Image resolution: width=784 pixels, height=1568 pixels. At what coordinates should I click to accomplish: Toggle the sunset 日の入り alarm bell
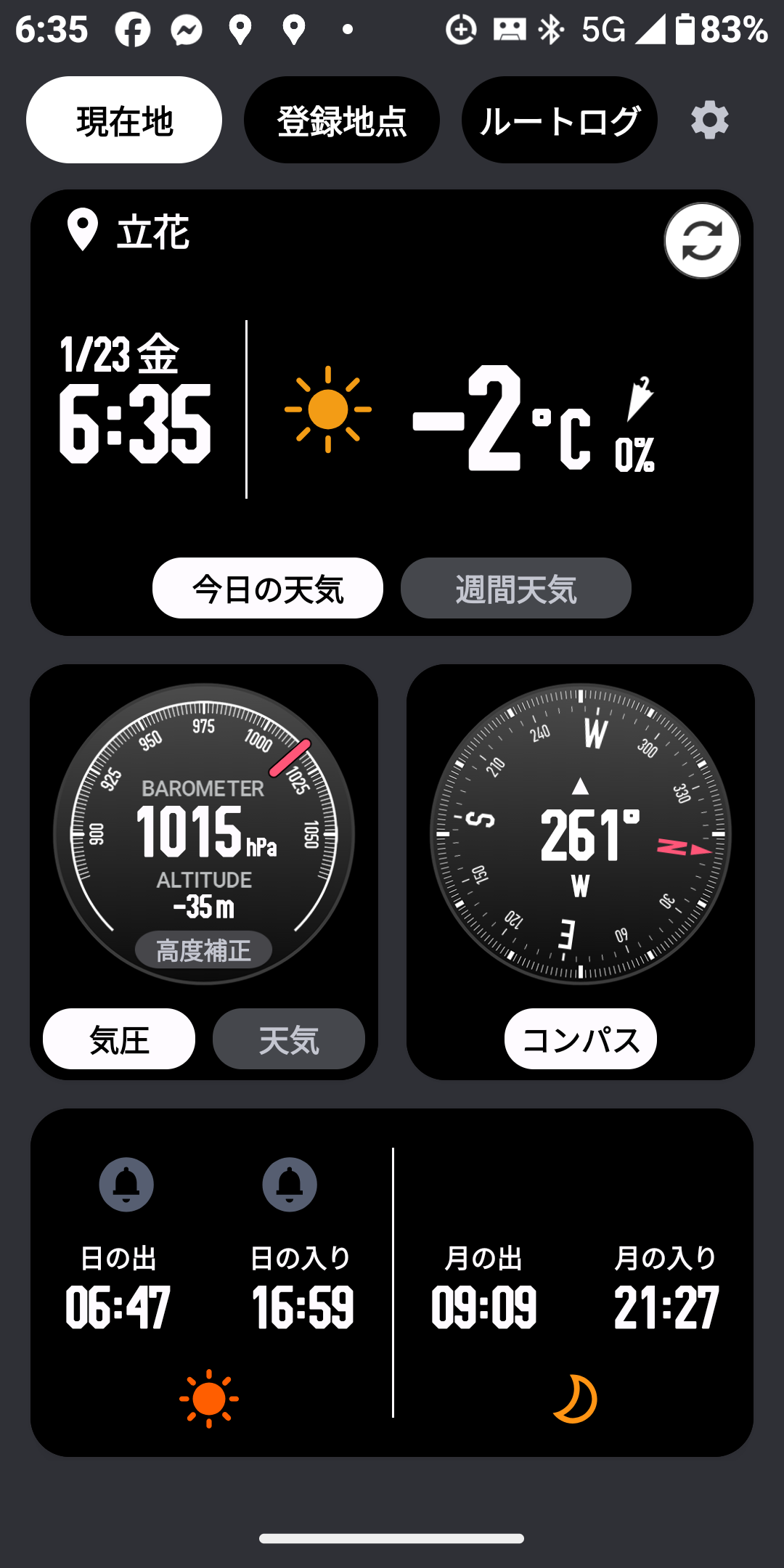coord(290,1184)
